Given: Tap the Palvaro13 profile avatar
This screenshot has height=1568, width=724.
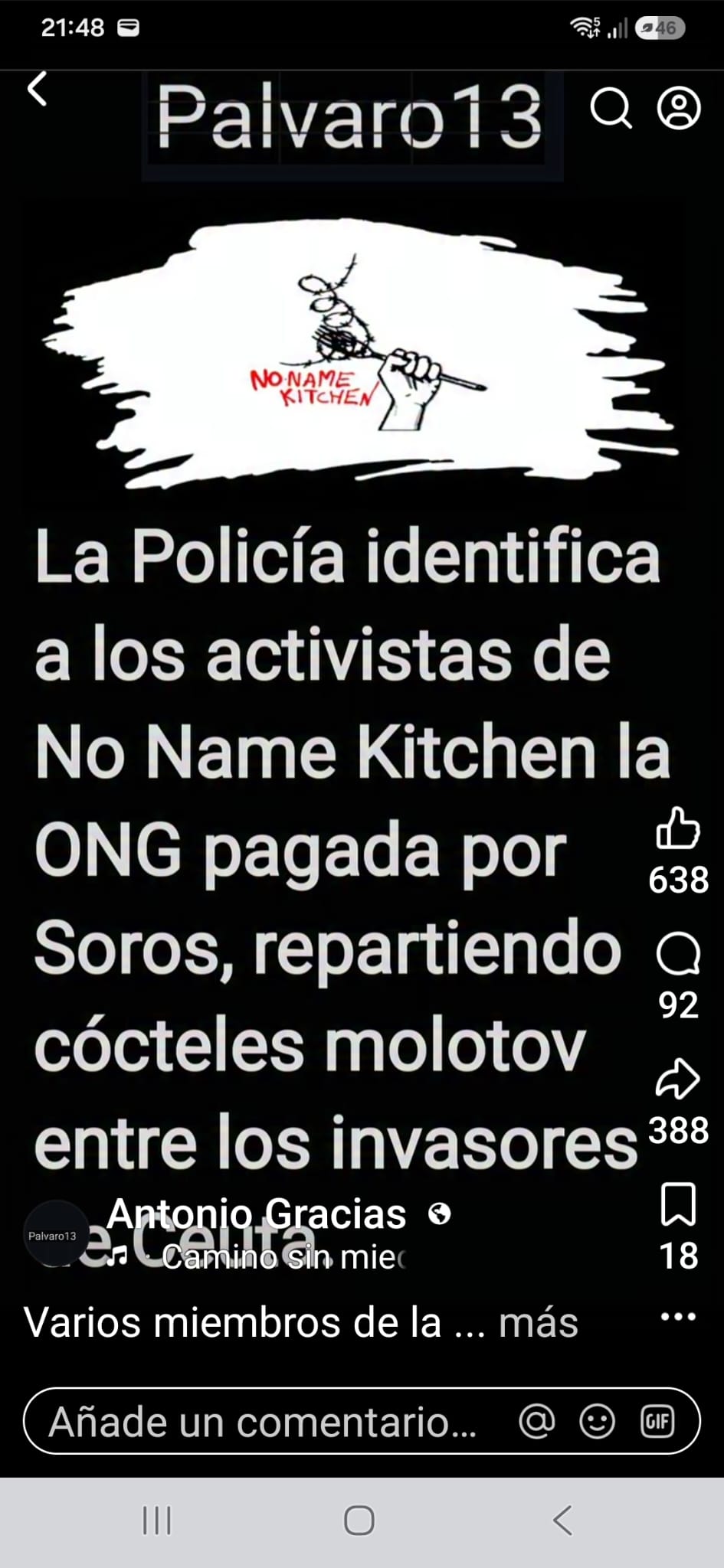Looking at the screenshot, I should pos(53,1236).
